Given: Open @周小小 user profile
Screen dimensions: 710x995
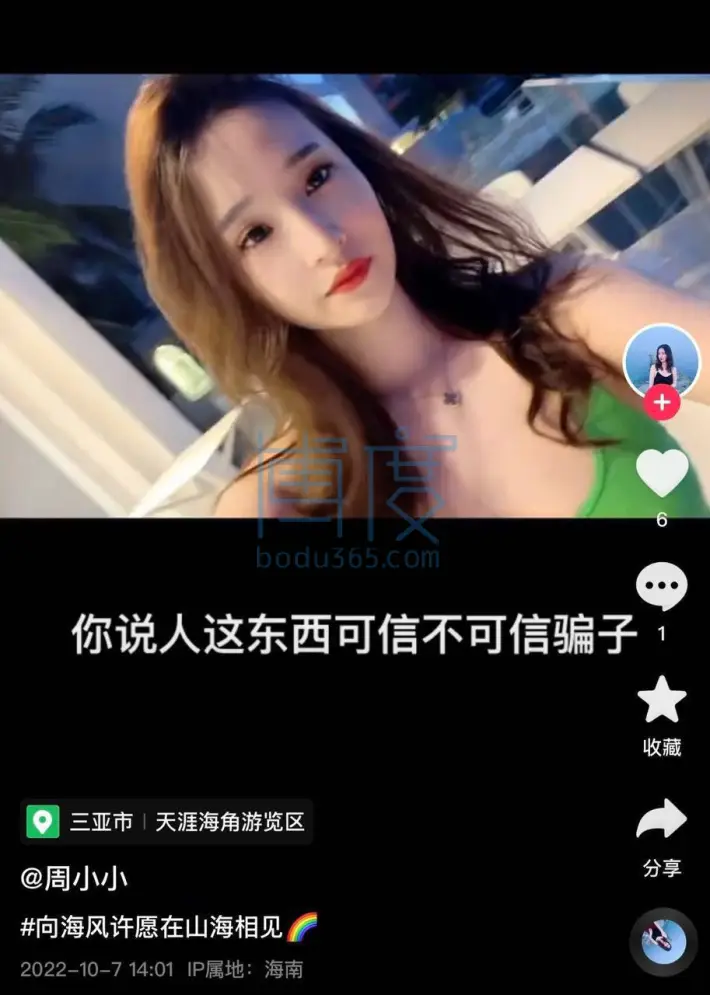Looking at the screenshot, I should (x=75, y=879).
